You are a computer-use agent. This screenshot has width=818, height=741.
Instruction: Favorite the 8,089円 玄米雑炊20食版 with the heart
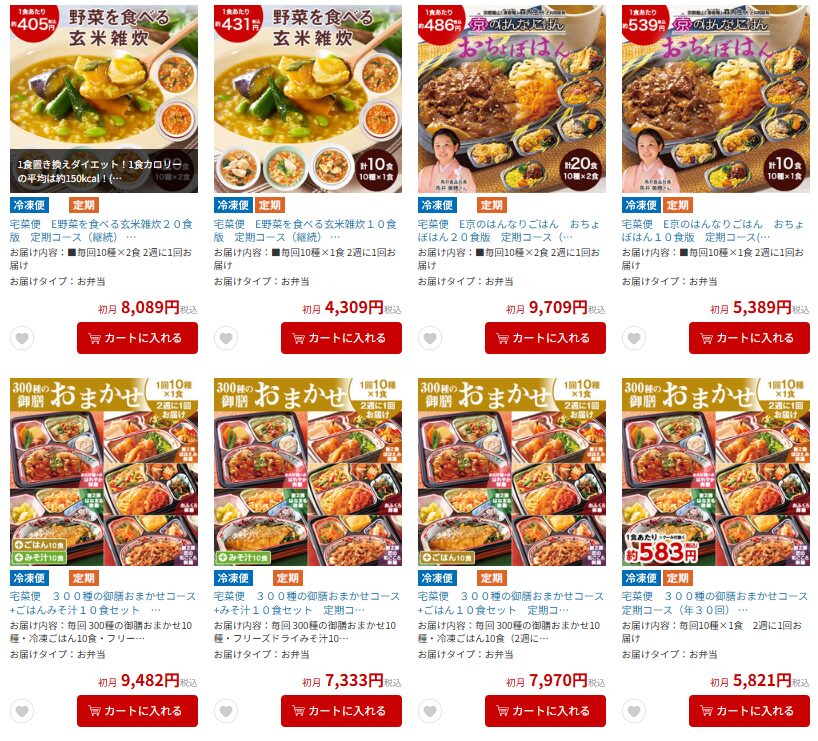(x=22, y=338)
